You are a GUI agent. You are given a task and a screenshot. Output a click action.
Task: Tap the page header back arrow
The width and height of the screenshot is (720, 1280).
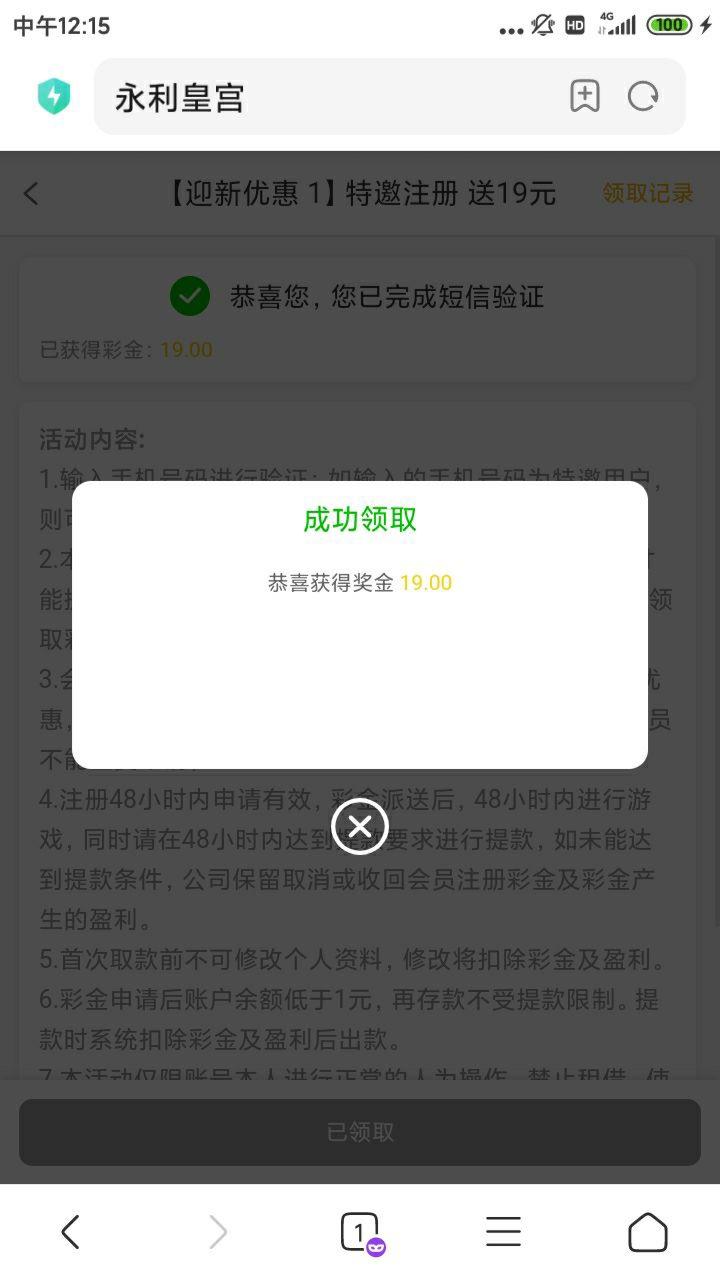(32, 193)
